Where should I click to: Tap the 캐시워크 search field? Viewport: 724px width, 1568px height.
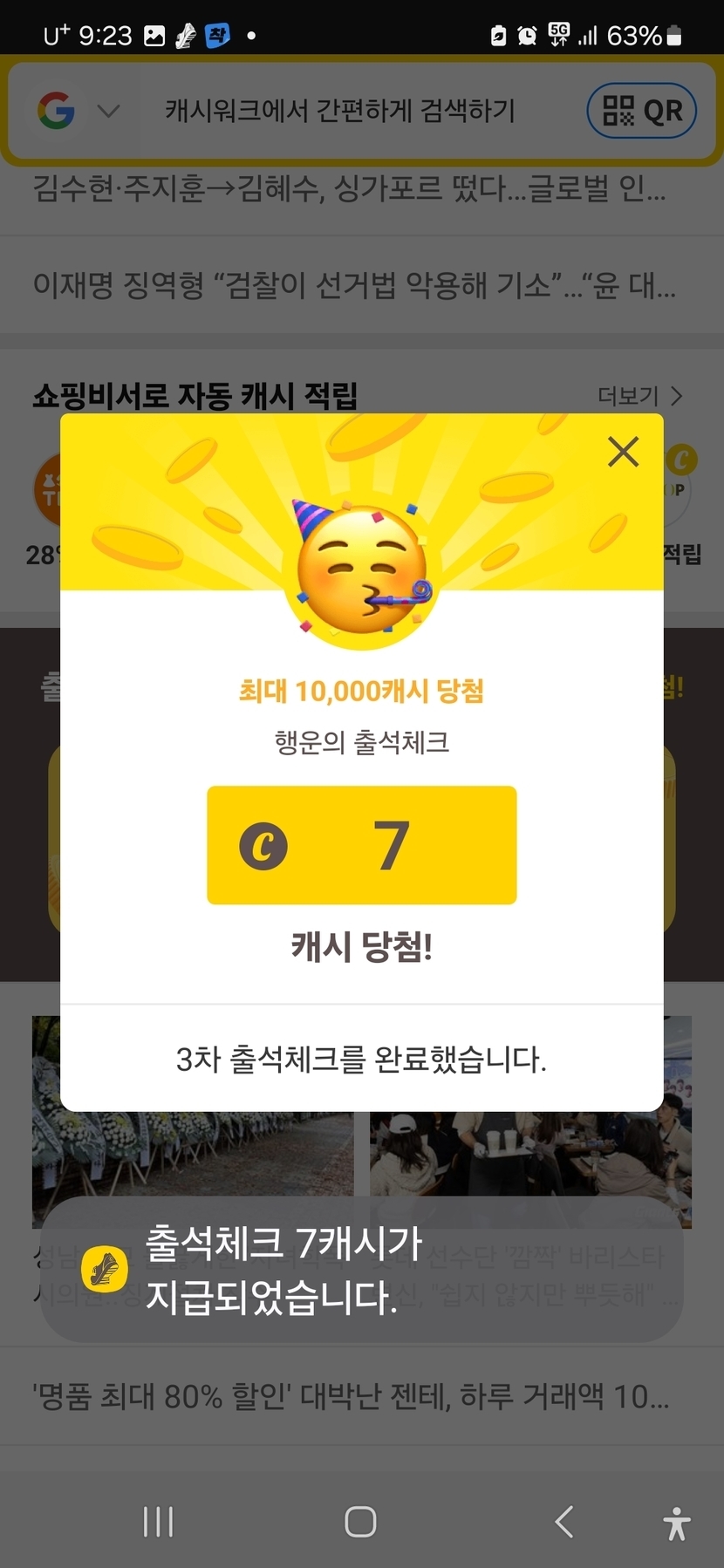340,111
